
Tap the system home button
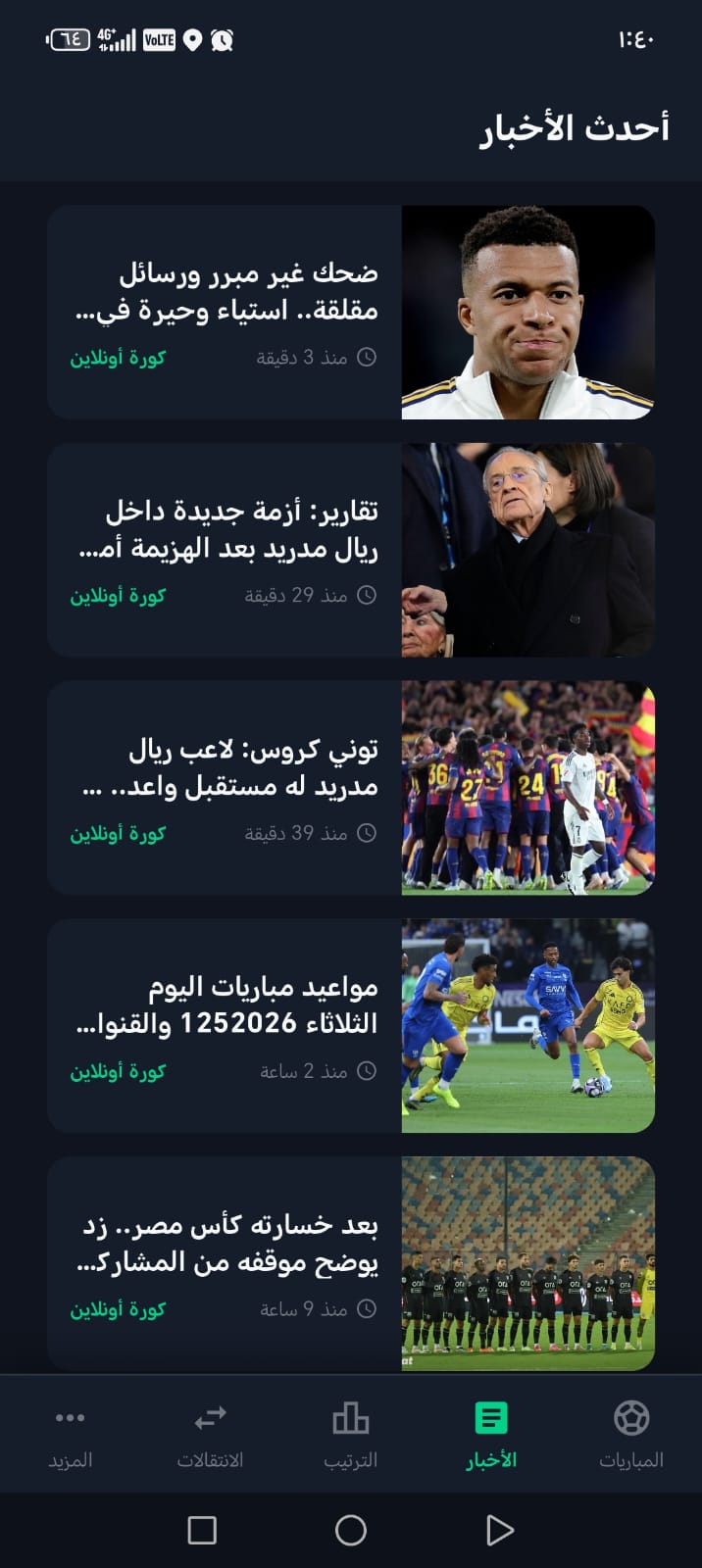click(x=351, y=1530)
